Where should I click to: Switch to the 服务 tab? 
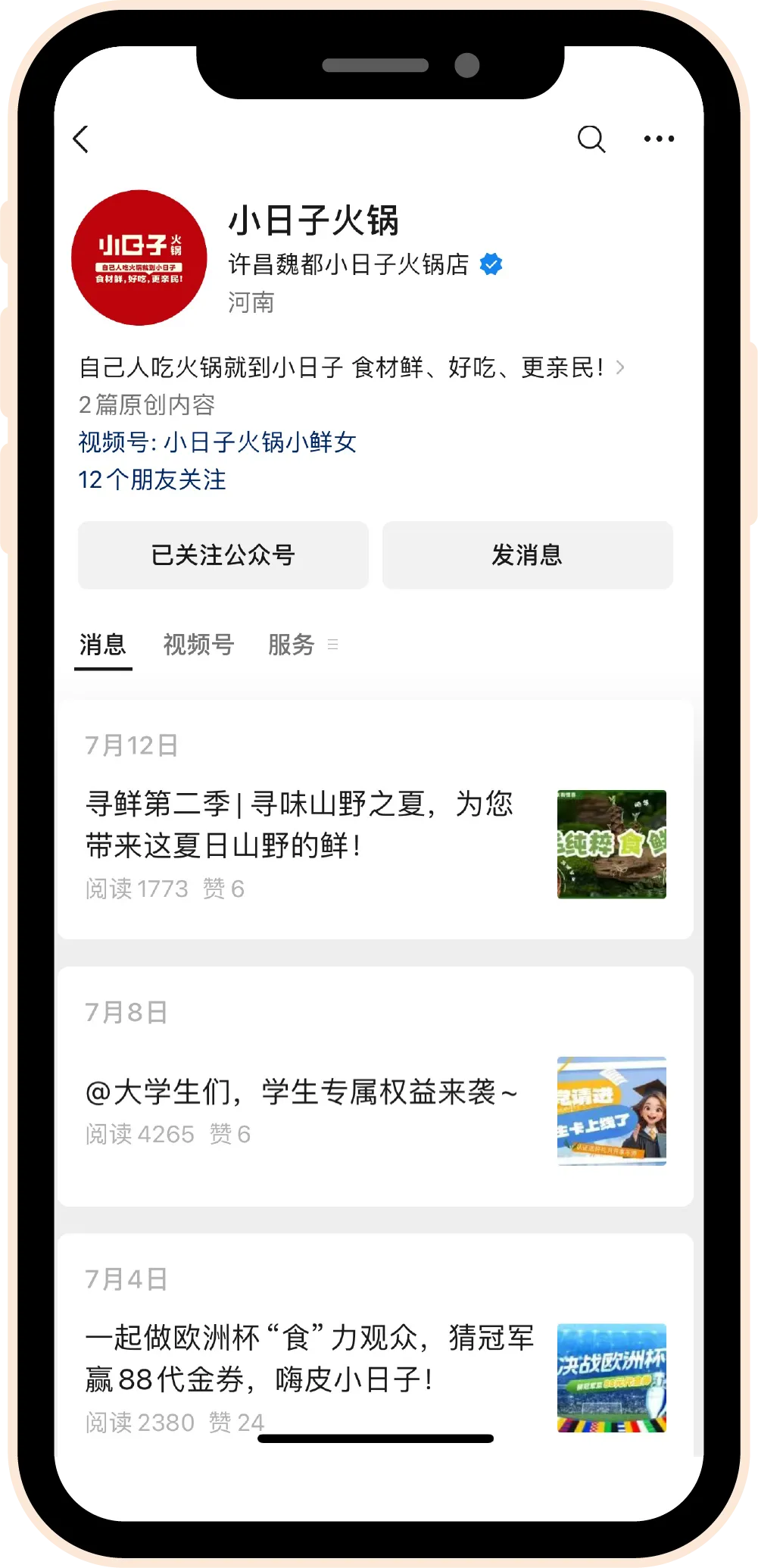coord(292,645)
